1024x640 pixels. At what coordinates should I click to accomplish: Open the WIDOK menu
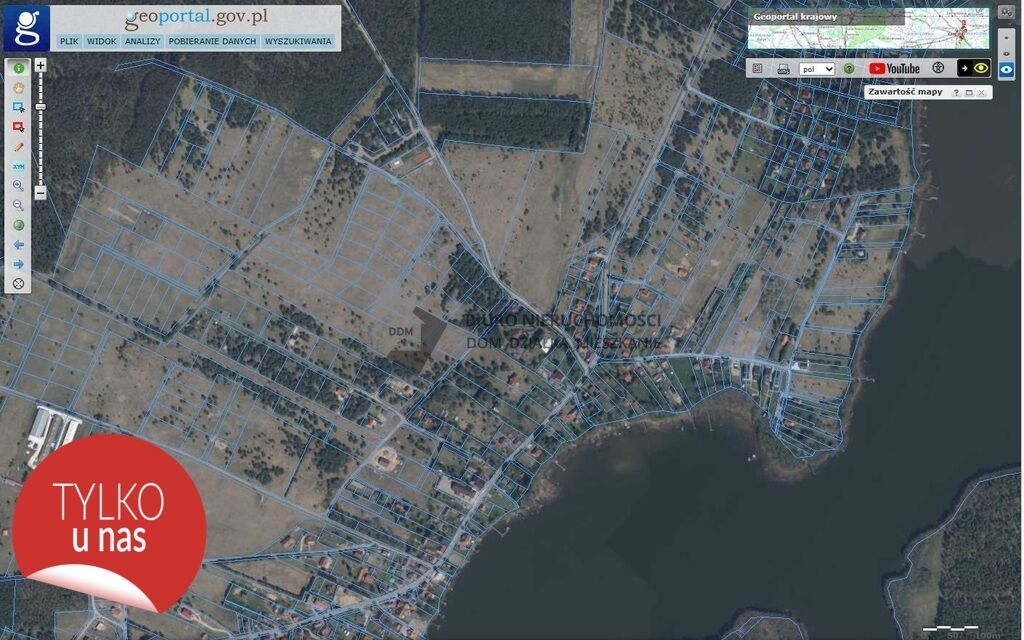102,42
